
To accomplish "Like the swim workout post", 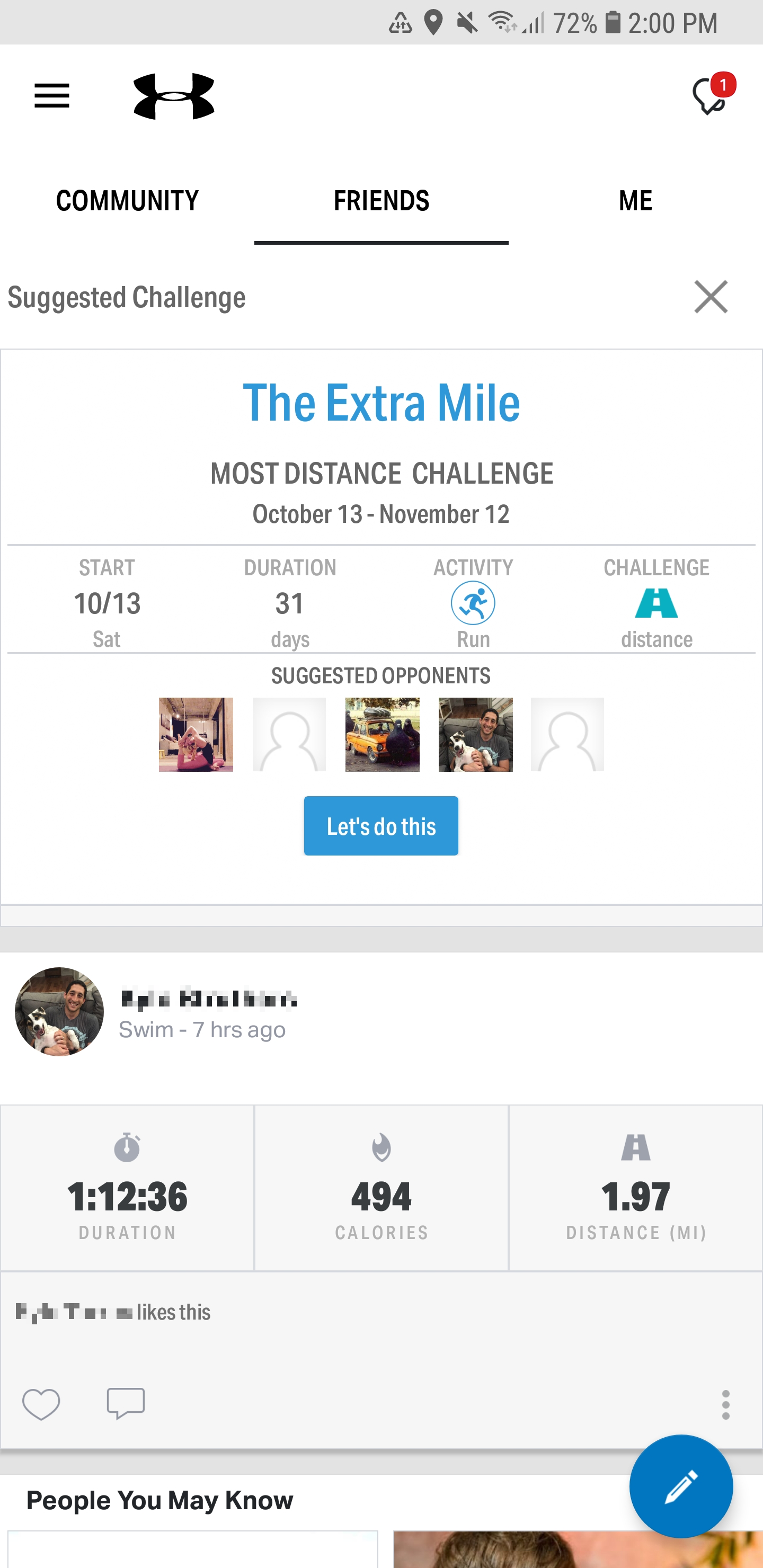I will click(41, 1404).
